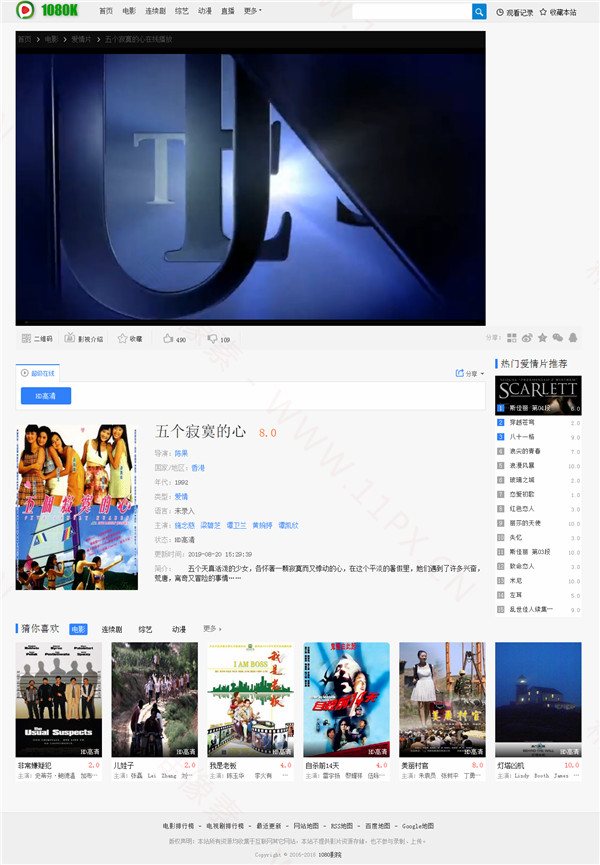This screenshot has height=865, width=600.
Task: Give a thumbs up (490)
Action: (174, 339)
